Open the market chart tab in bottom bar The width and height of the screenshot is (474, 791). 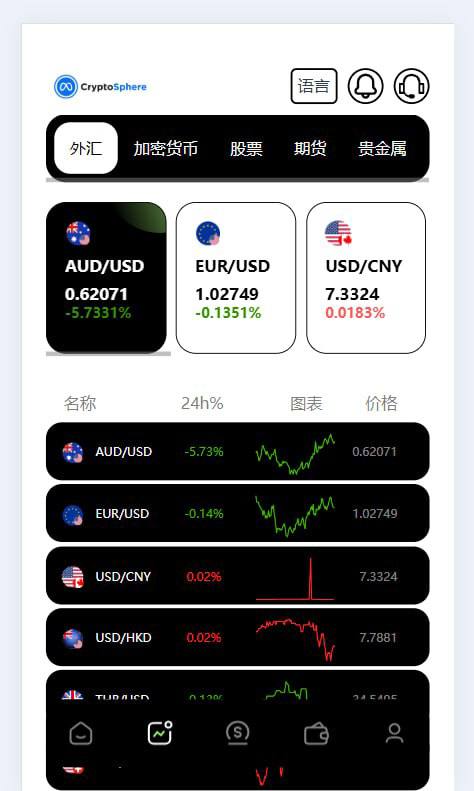[160, 732]
